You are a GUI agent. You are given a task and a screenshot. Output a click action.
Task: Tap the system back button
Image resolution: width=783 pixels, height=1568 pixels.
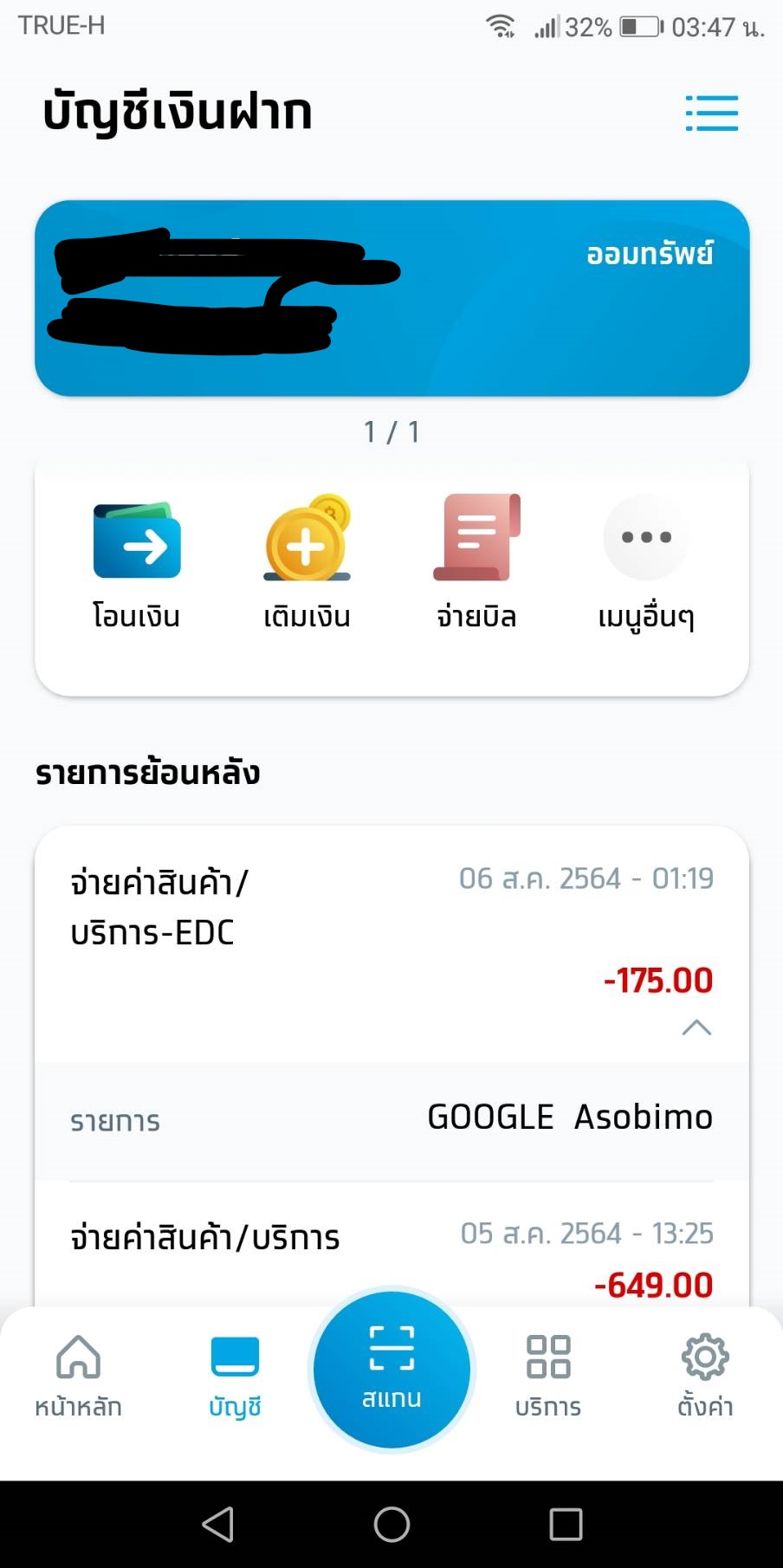[217, 1524]
